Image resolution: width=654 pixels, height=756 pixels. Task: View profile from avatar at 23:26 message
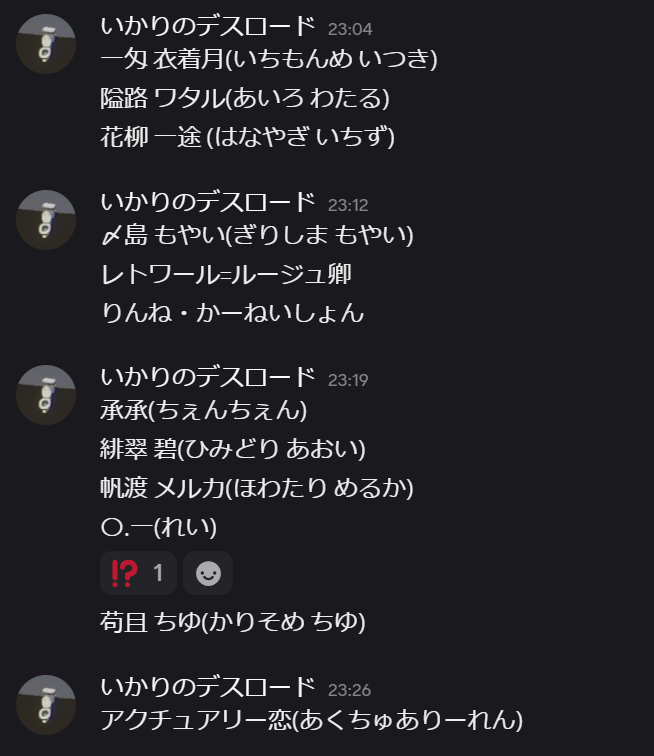[x=46, y=705]
